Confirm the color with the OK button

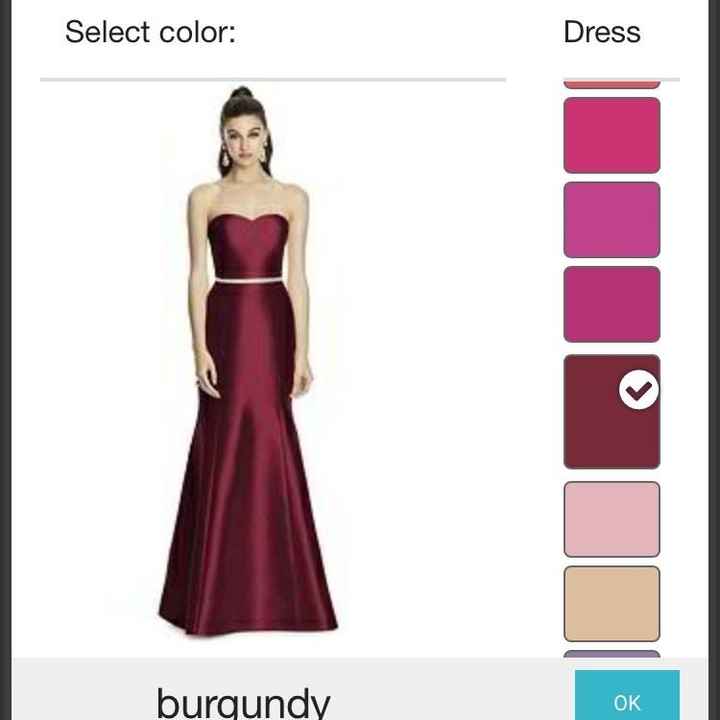pos(627,699)
